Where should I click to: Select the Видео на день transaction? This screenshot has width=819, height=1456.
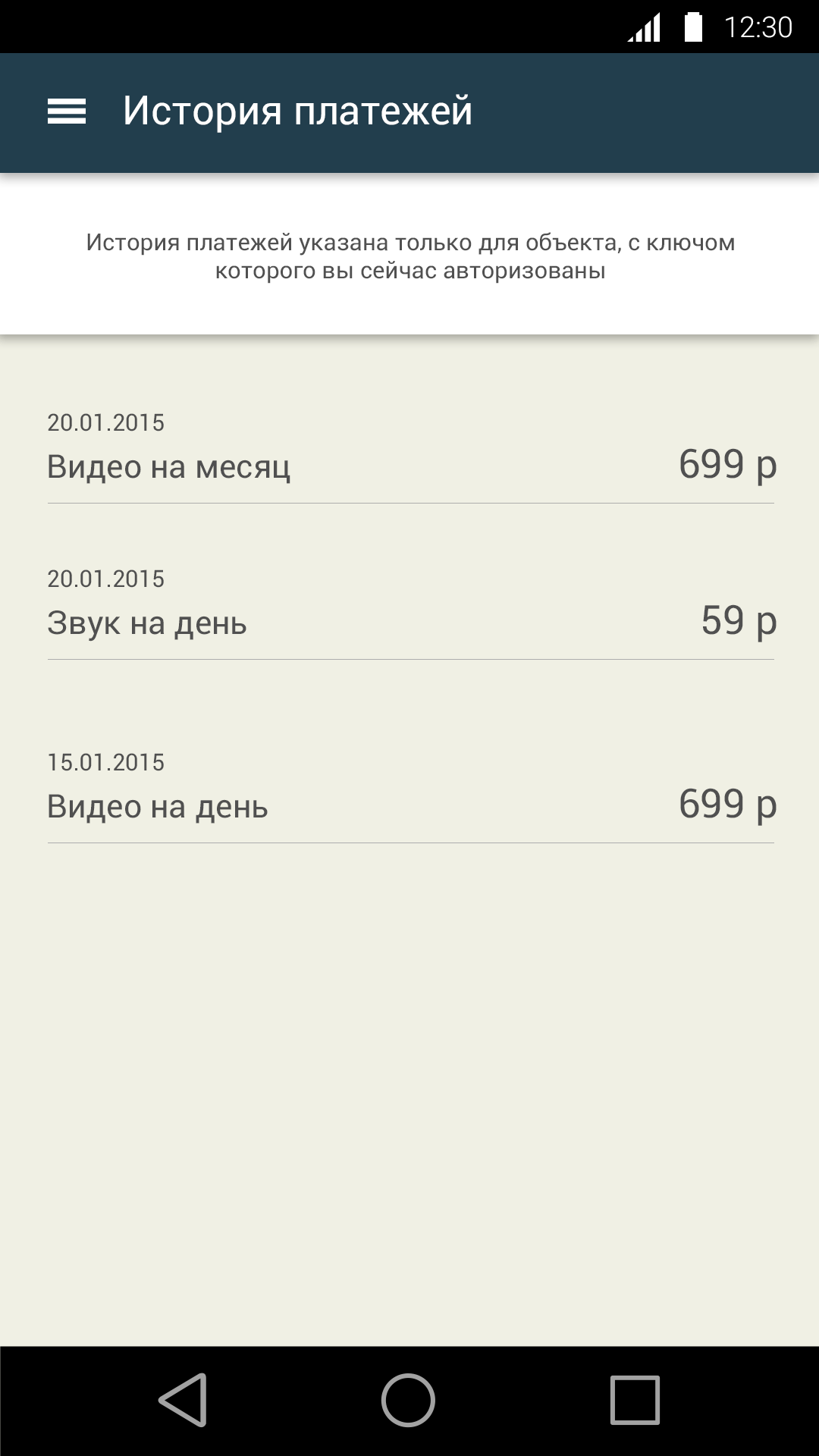click(x=157, y=807)
